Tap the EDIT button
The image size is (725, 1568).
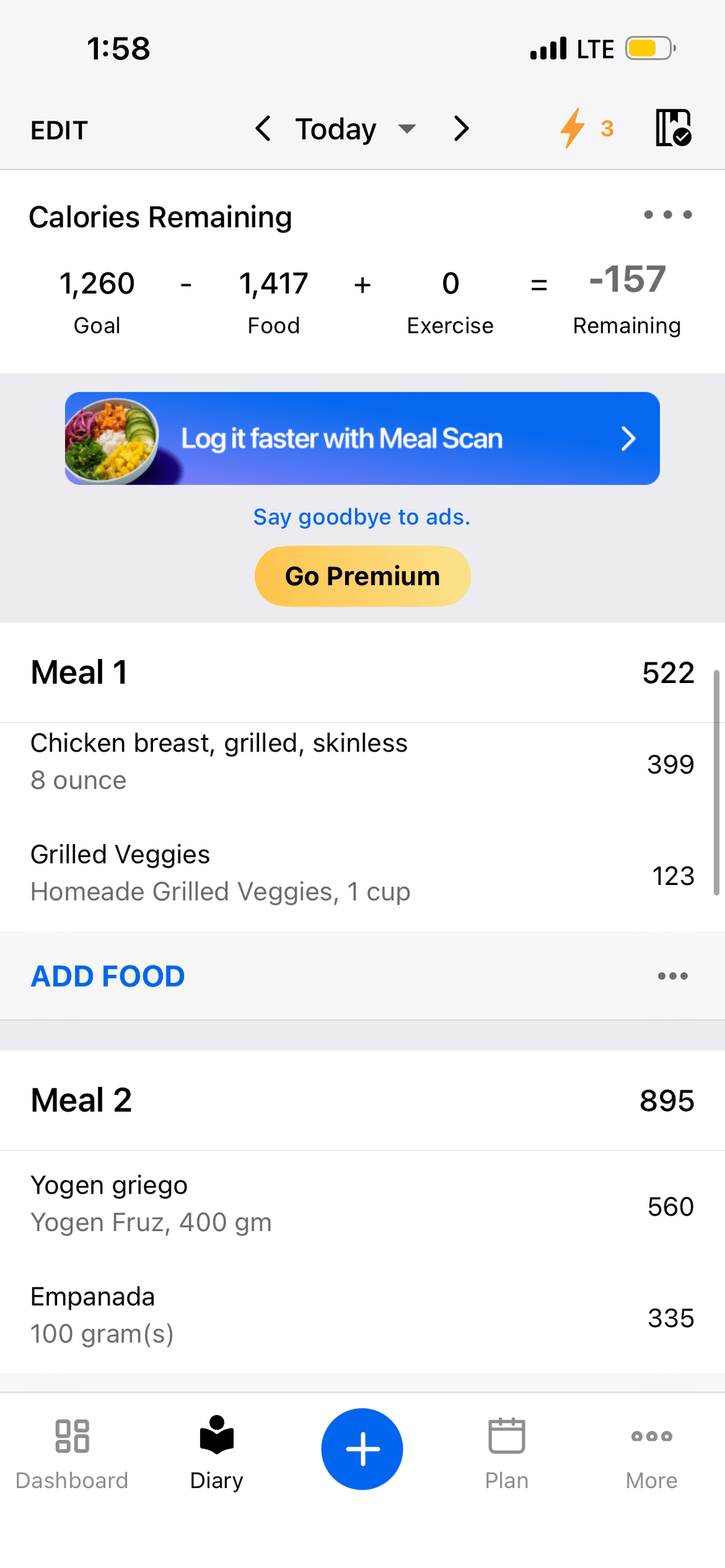coord(59,130)
